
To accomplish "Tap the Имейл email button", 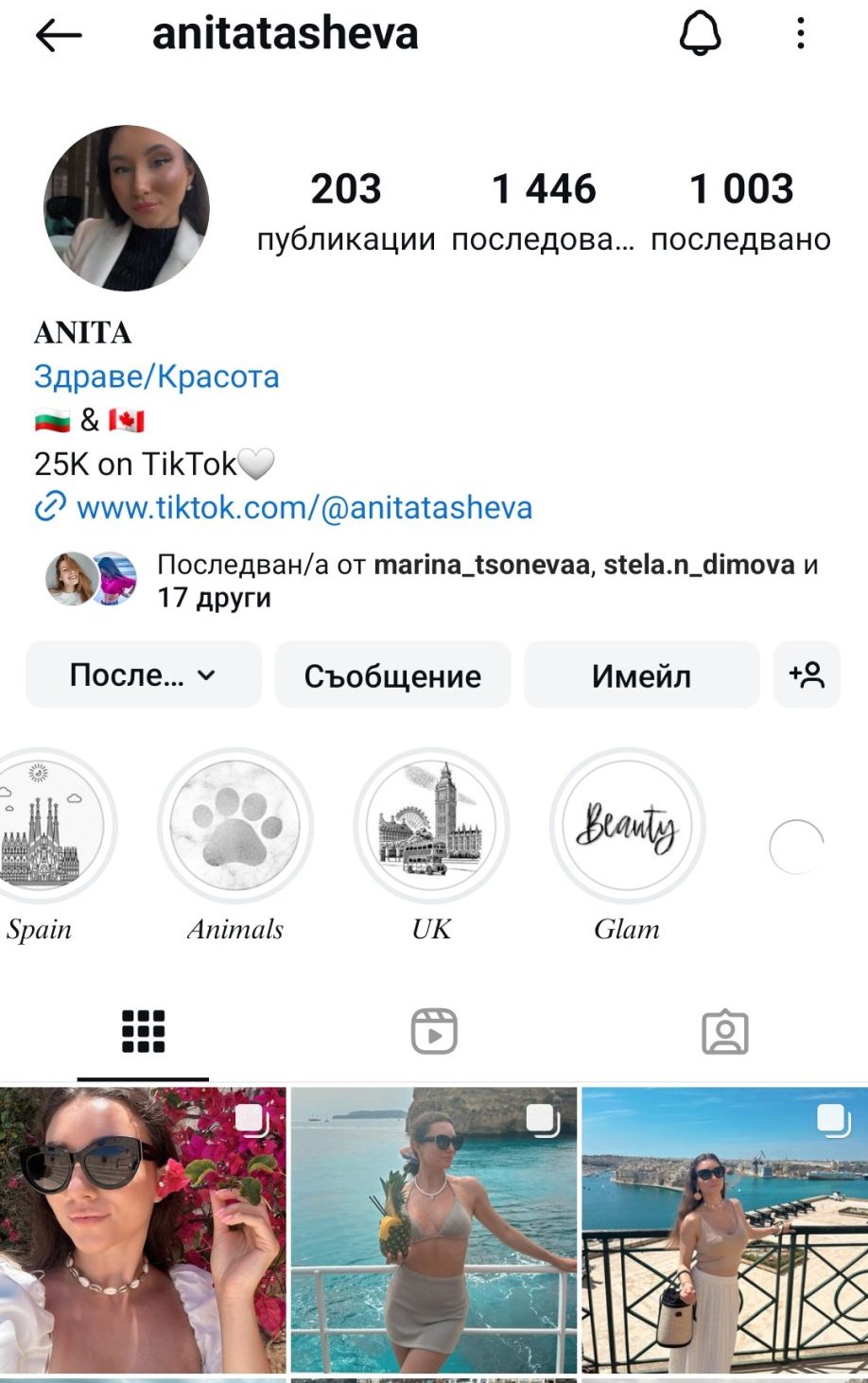I will (641, 675).
